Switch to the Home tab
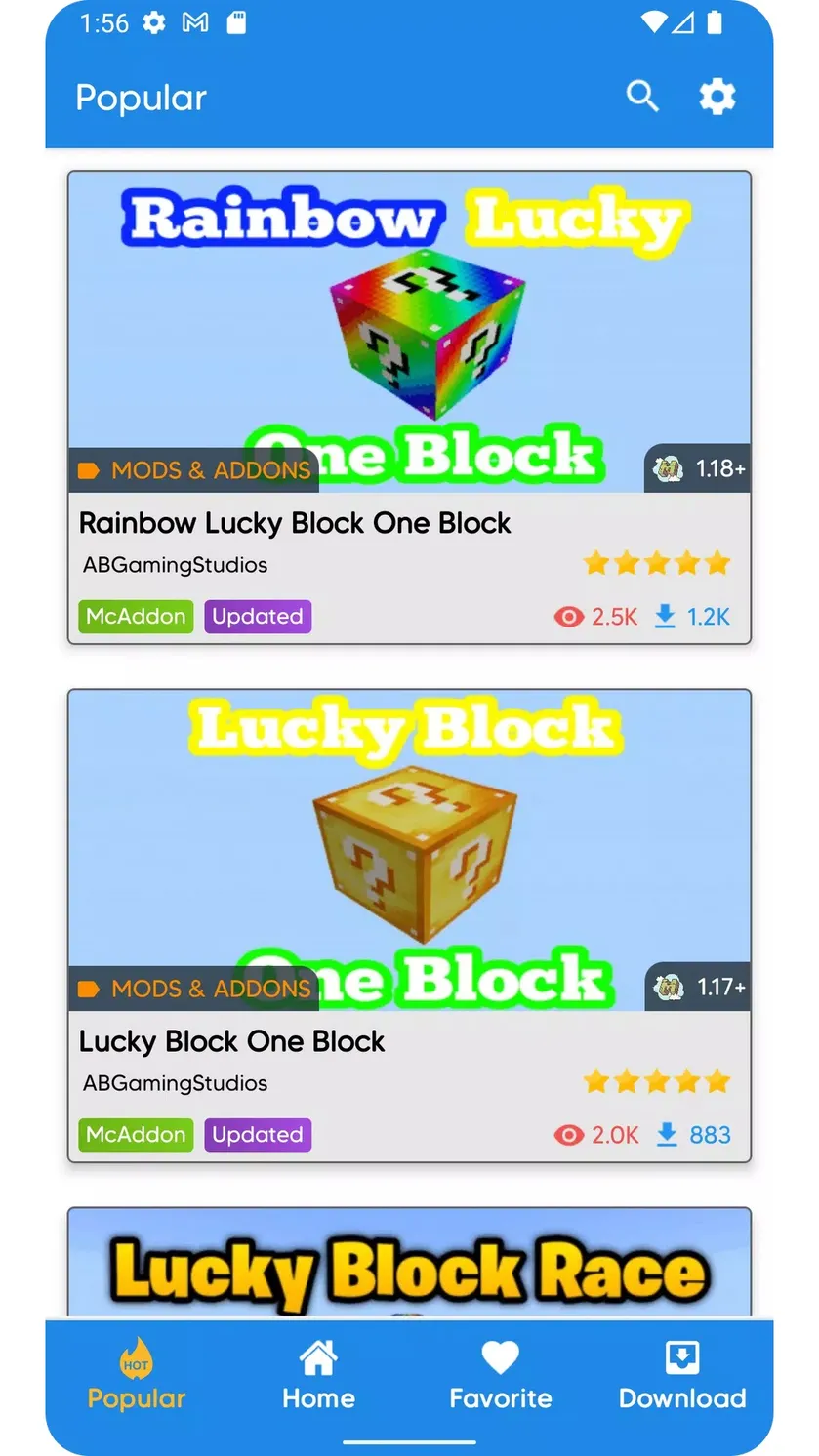819x1456 pixels. coord(318,1376)
